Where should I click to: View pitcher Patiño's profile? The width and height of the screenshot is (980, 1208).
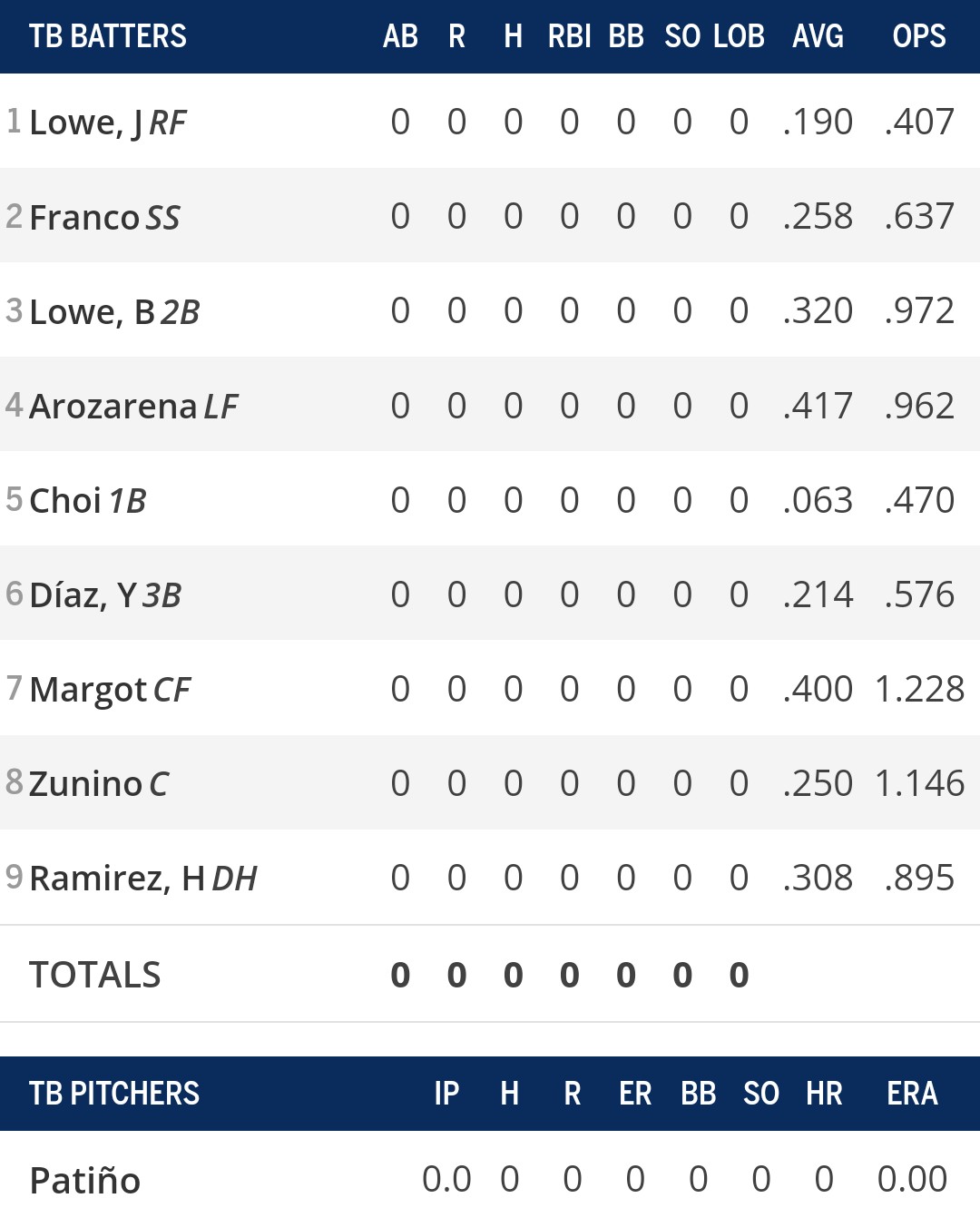tap(85, 1181)
